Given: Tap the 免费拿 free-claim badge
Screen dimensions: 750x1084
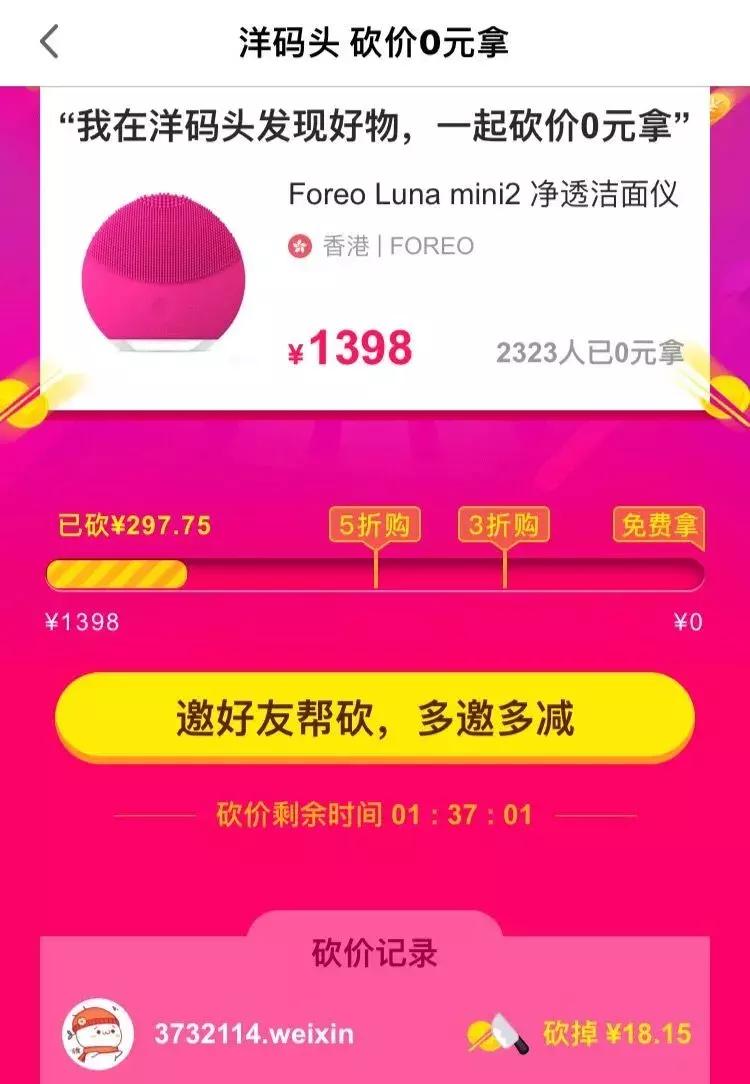Looking at the screenshot, I should [x=660, y=522].
